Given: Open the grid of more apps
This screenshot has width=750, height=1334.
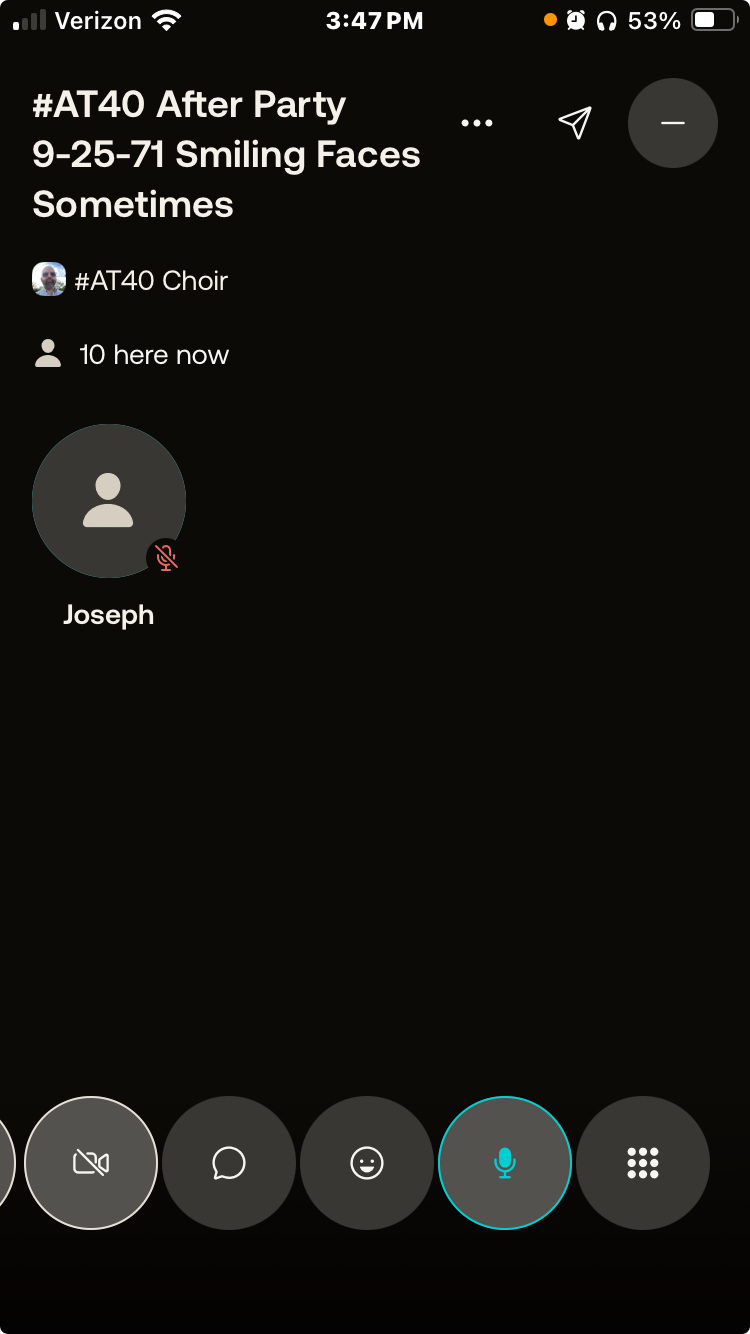Looking at the screenshot, I should pyautogui.click(x=643, y=1163).
